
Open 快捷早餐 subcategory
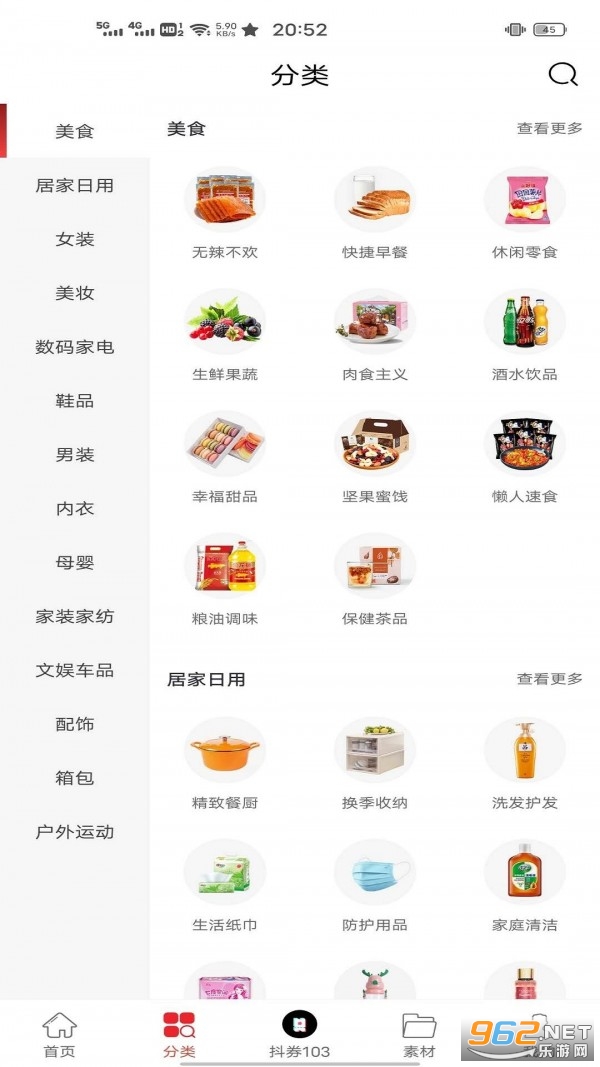point(375,213)
